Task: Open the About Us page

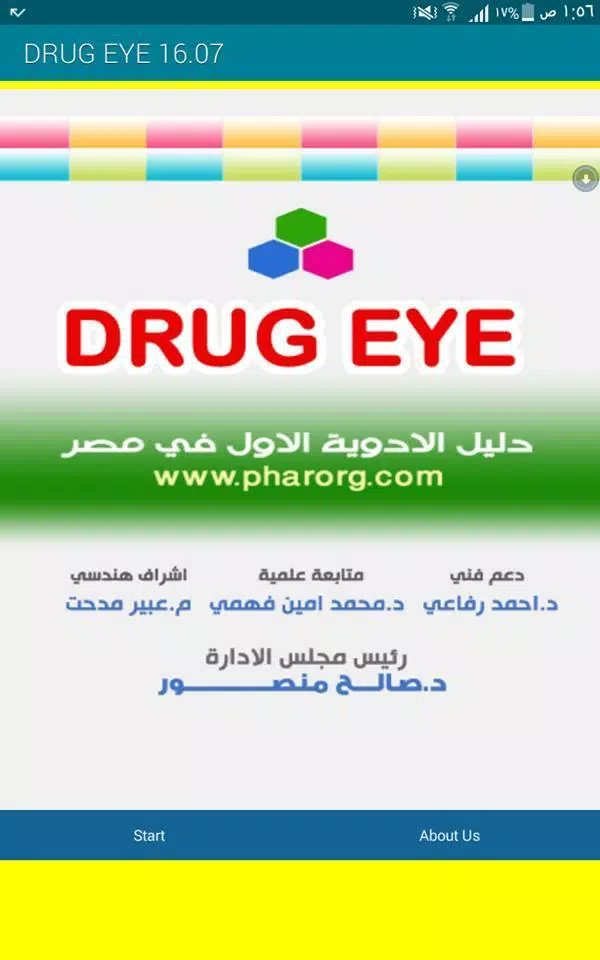Action: point(449,835)
